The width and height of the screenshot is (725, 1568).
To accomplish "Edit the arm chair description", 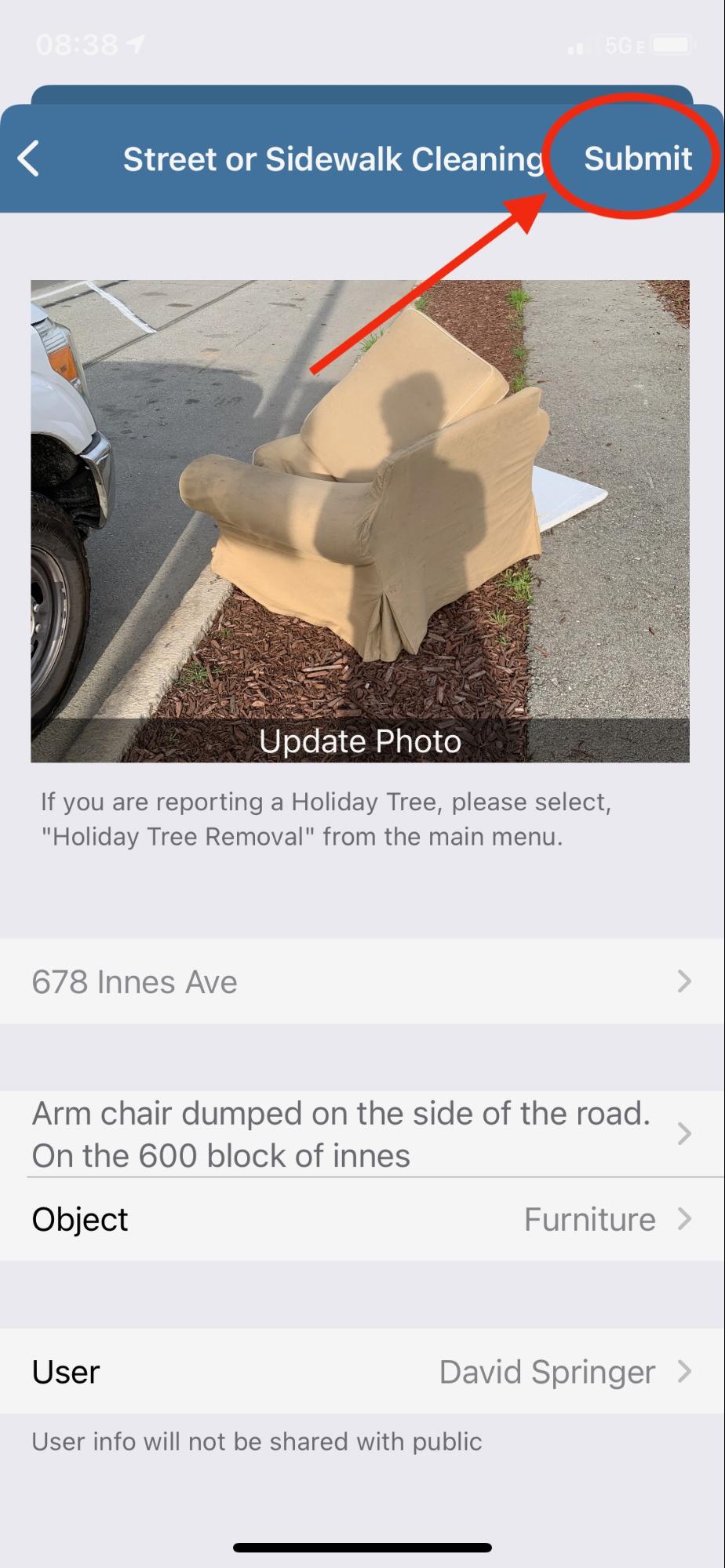I will tap(362, 1134).
